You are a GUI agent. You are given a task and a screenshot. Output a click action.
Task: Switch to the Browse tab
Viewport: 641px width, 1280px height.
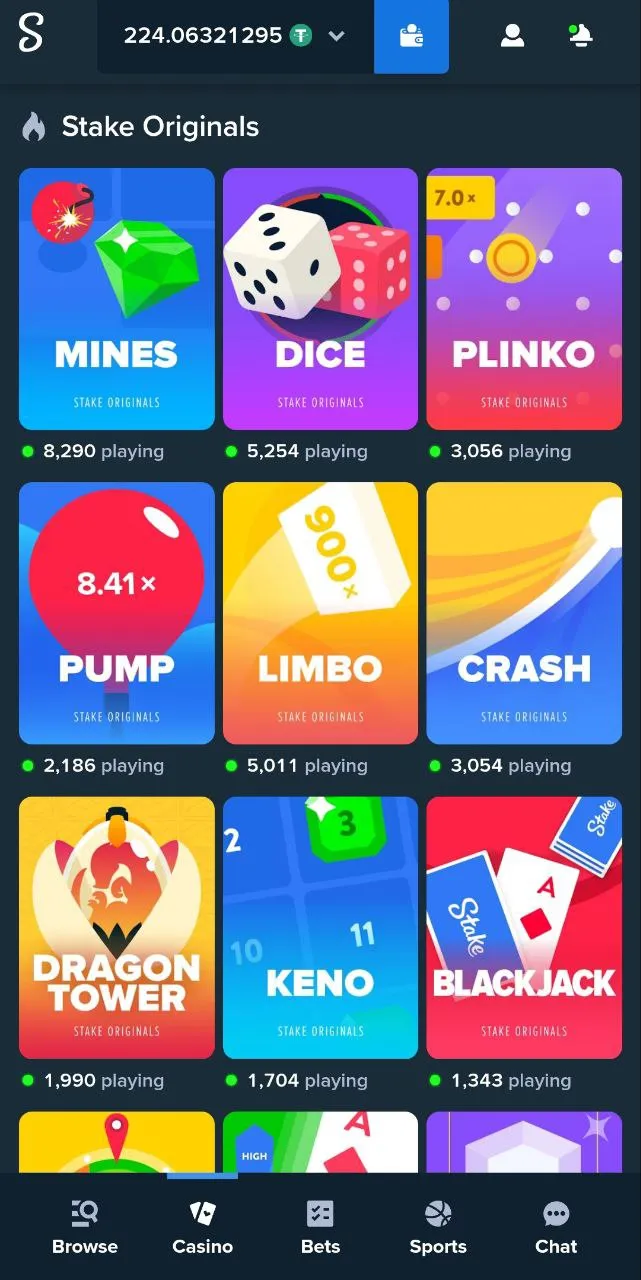coord(85,1228)
